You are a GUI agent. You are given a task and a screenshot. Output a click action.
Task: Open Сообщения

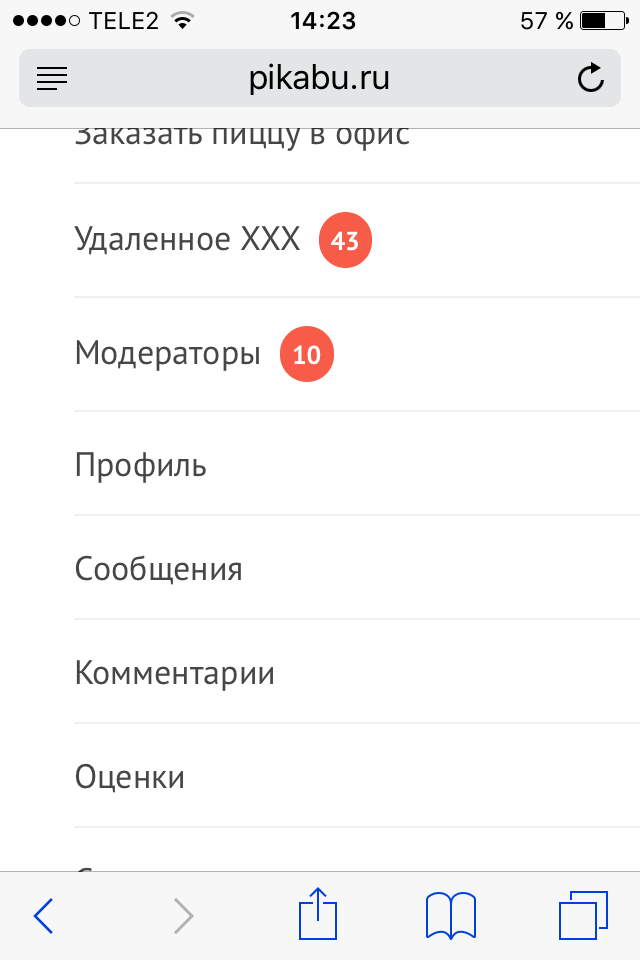159,570
